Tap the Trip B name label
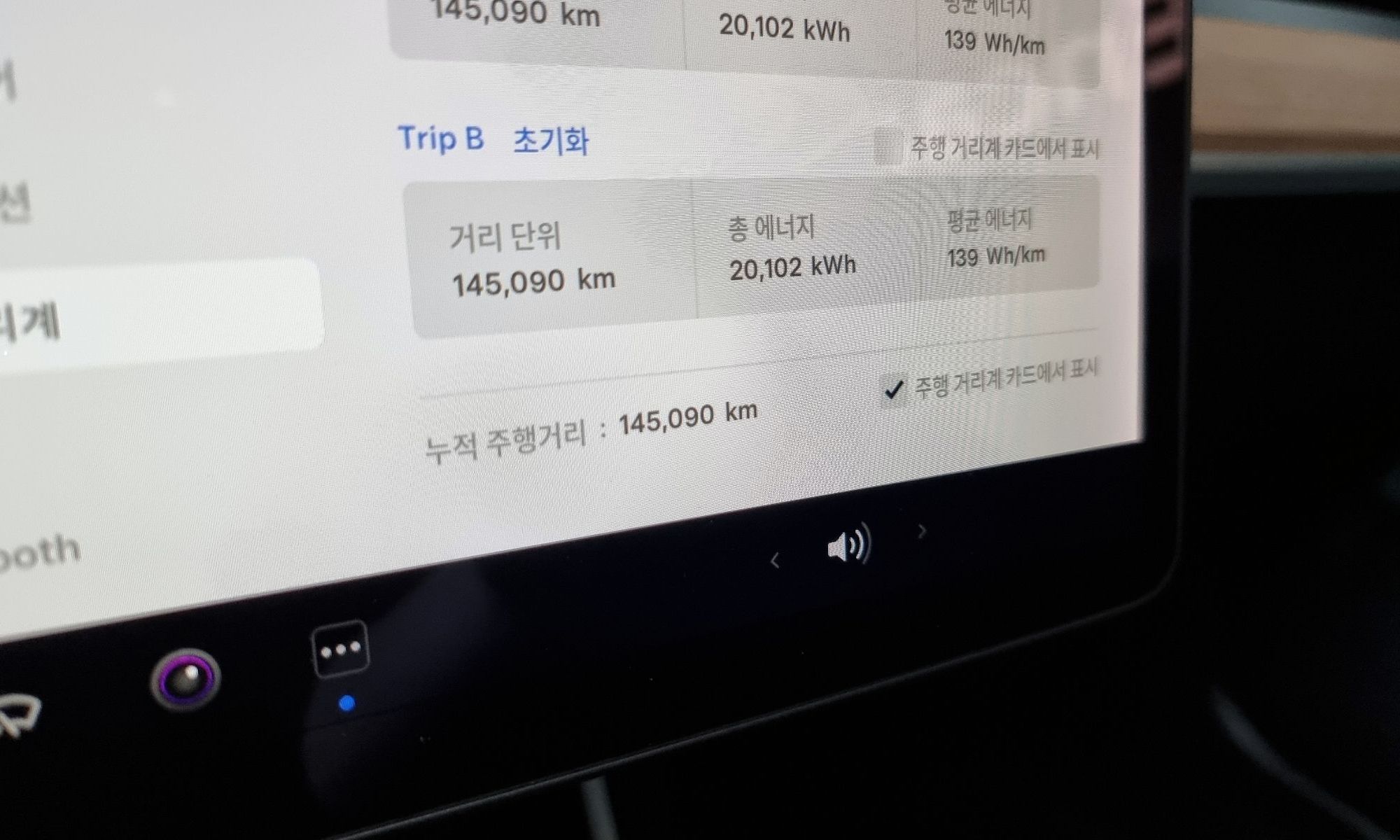 pos(441,138)
